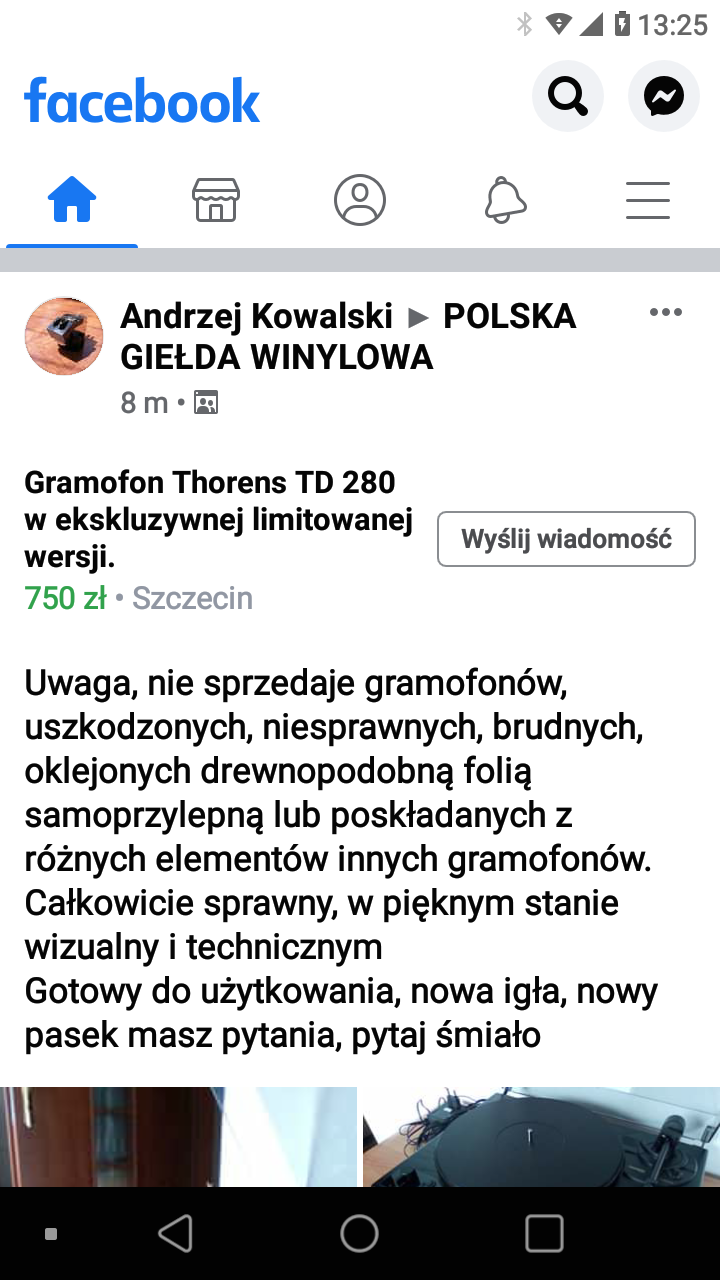The image size is (720, 1280).
Task: Open the profile tab
Action: (x=360, y=200)
